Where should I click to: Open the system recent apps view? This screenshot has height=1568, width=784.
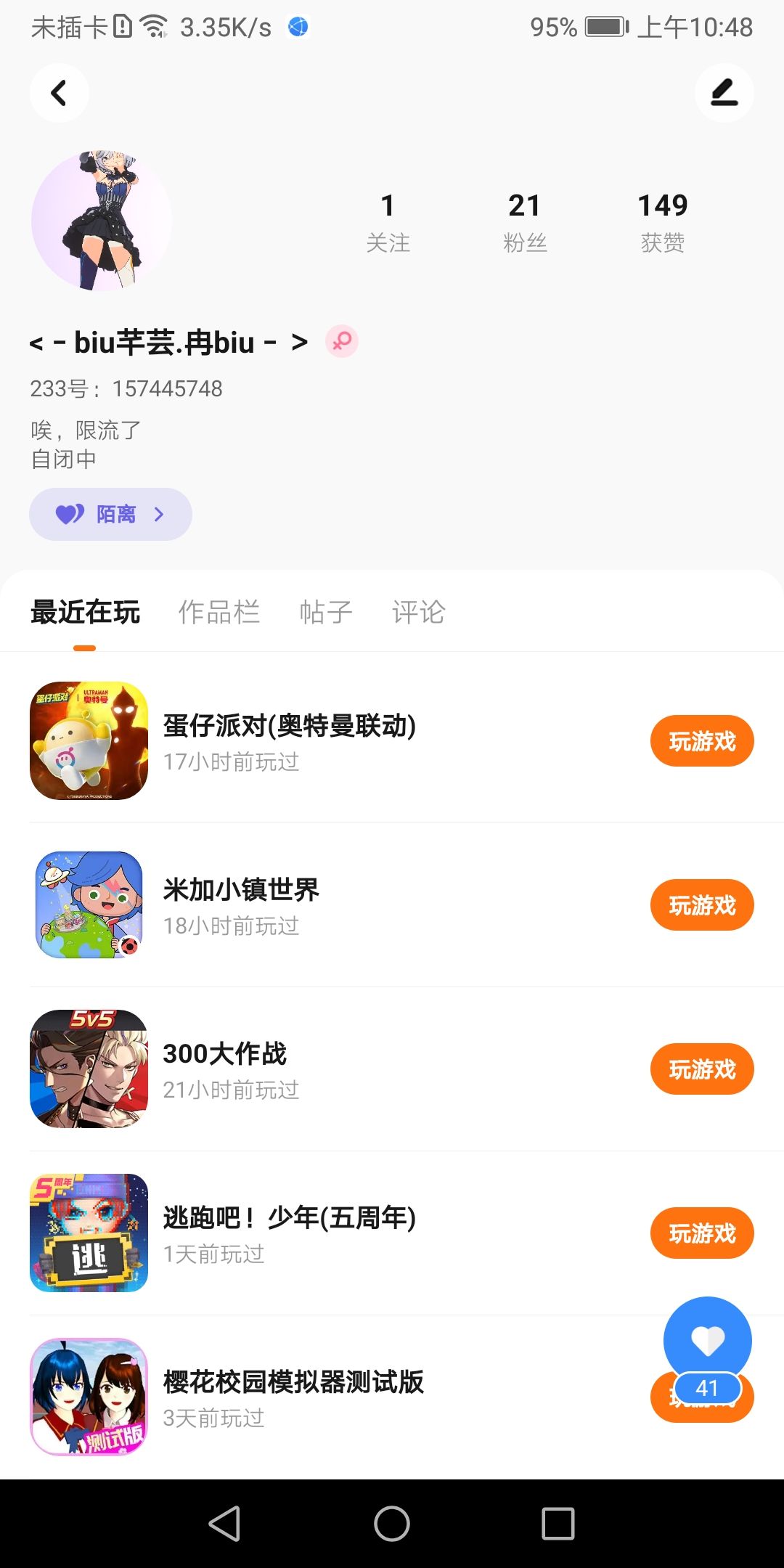(x=558, y=1523)
